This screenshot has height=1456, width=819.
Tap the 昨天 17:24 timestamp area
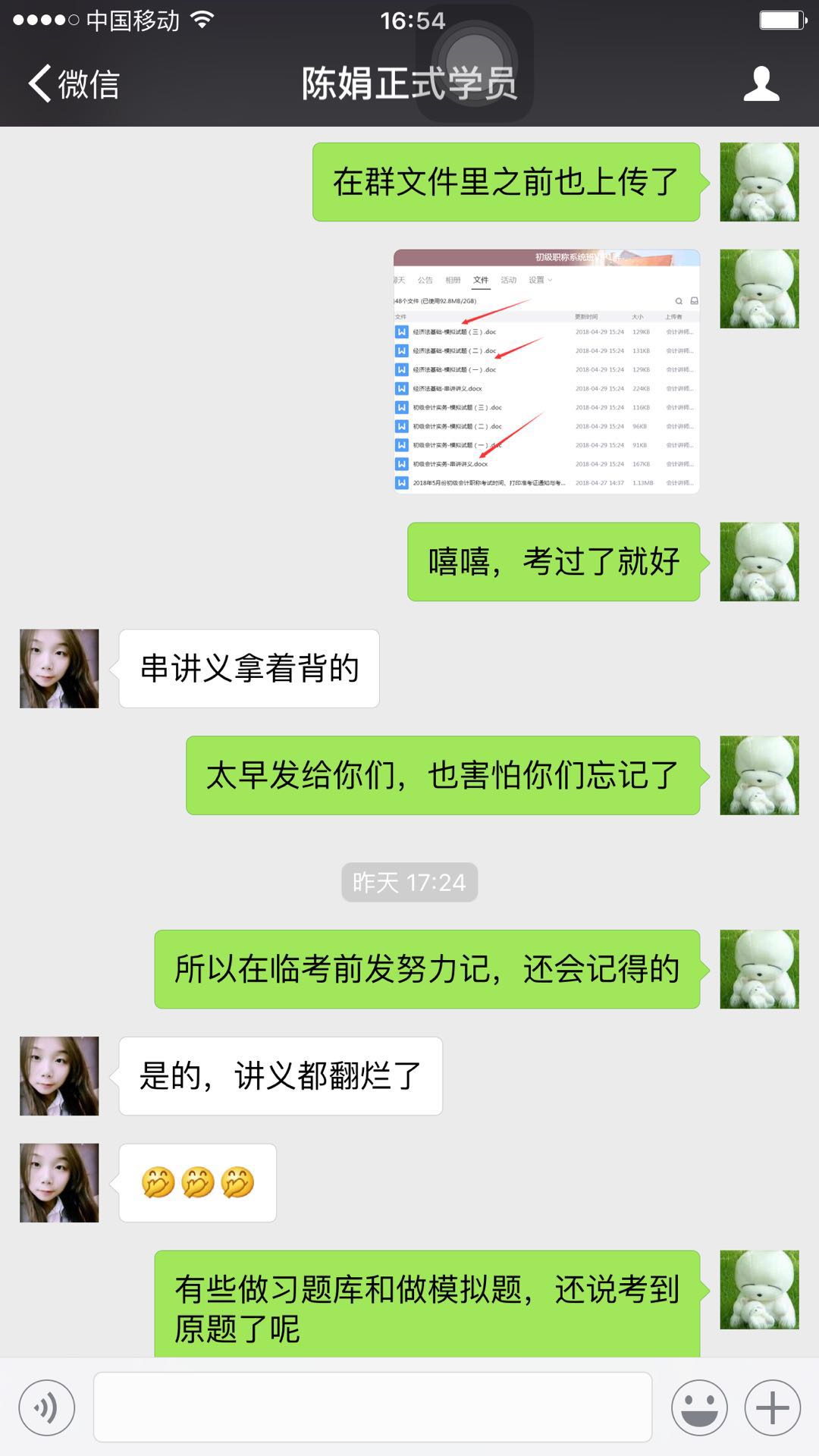pyautogui.click(x=409, y=880)
